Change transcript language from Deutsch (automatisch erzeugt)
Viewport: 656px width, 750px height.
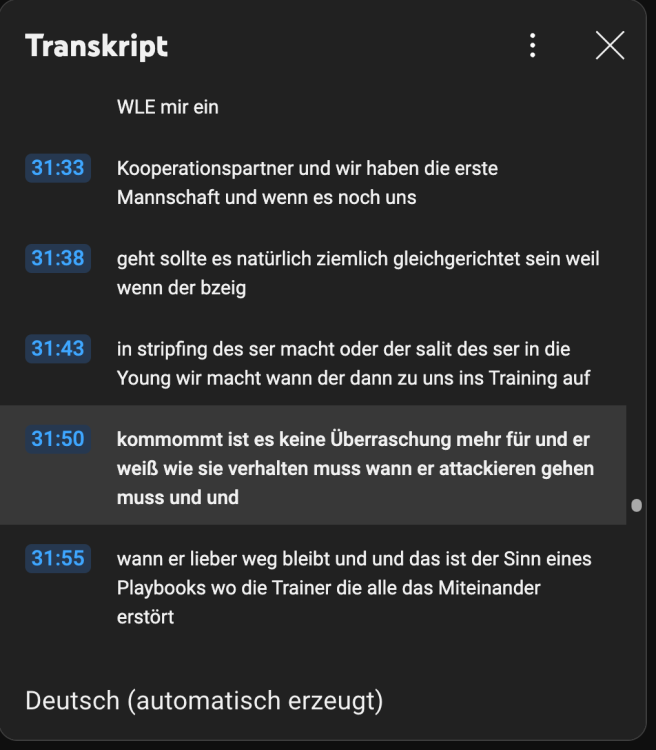point(204,700)
